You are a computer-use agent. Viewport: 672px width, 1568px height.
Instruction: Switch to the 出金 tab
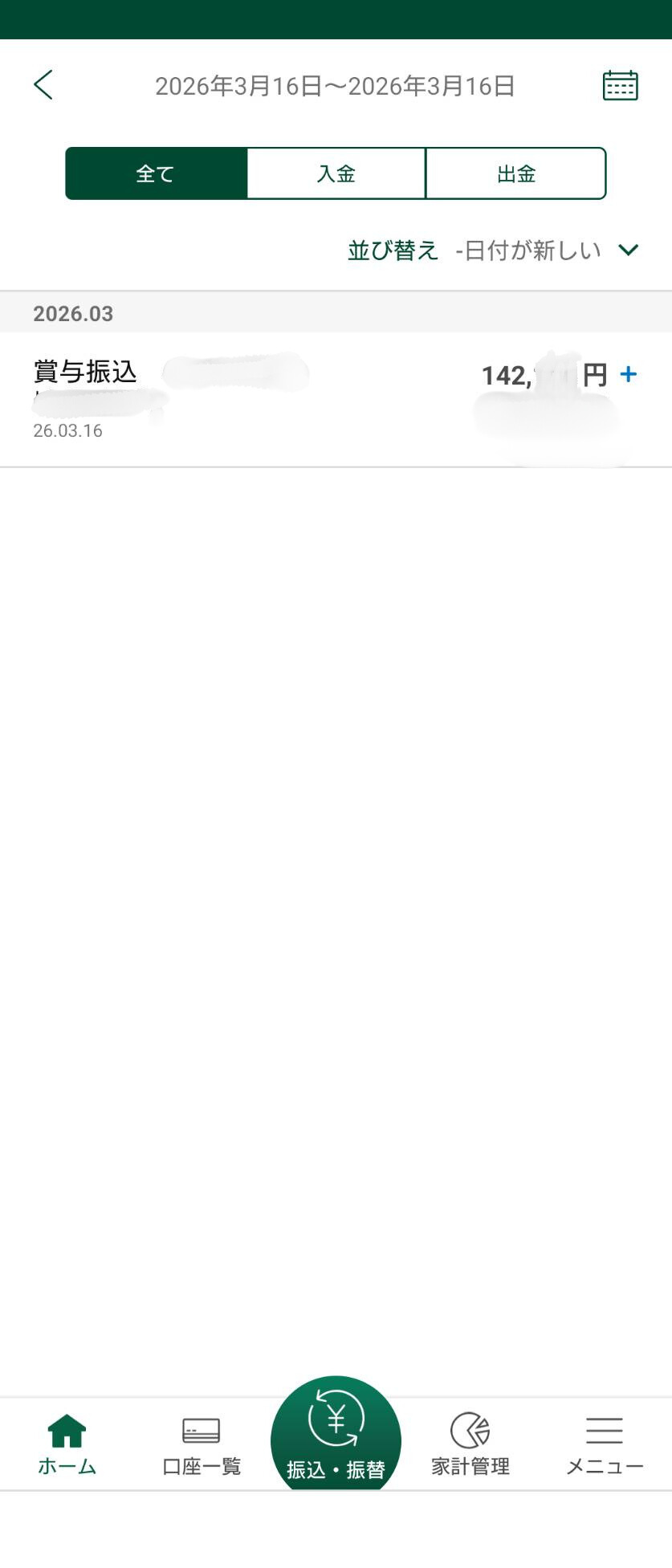515,173
